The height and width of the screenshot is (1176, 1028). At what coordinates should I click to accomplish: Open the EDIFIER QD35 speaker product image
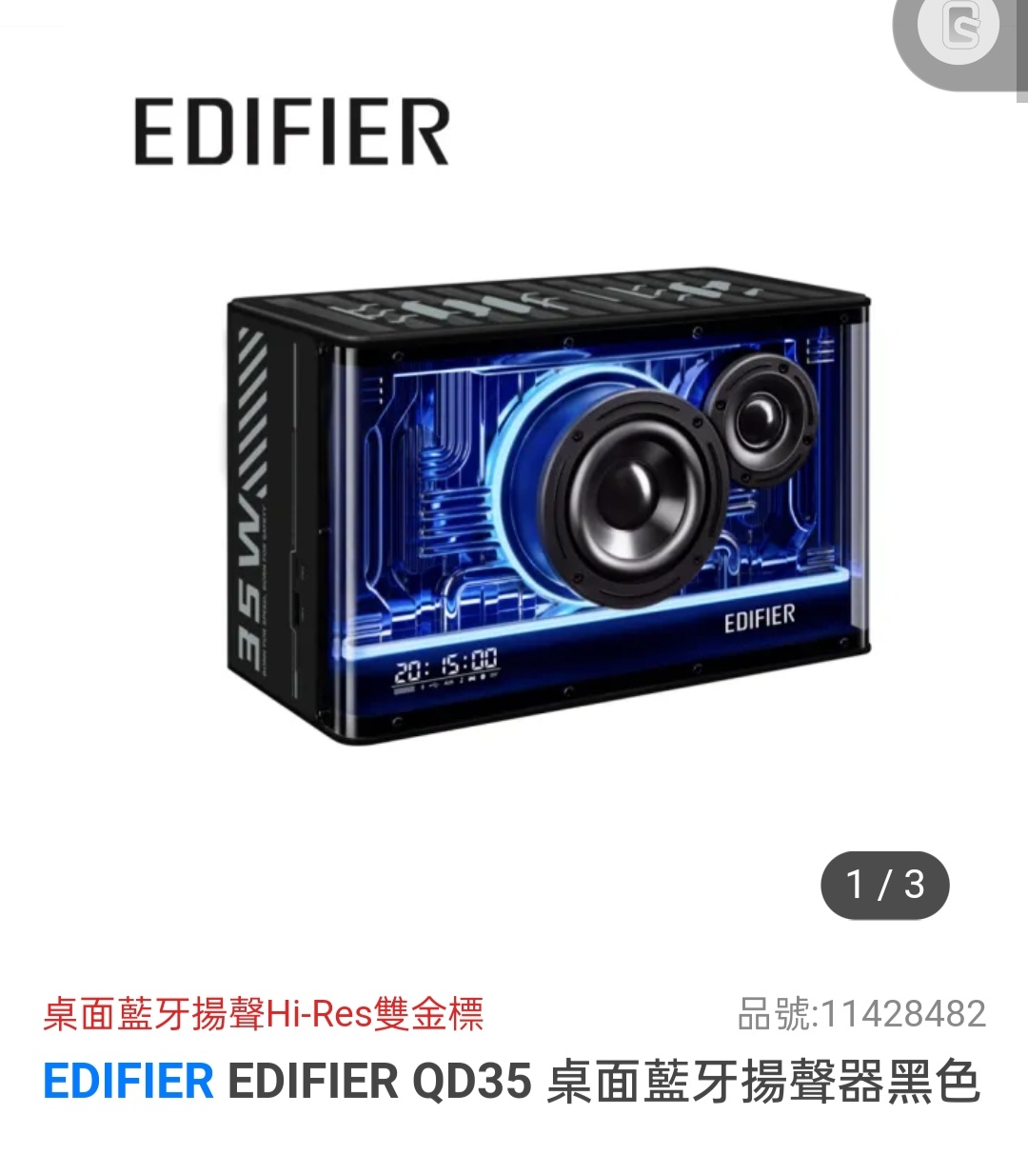(x=547, y=505)
